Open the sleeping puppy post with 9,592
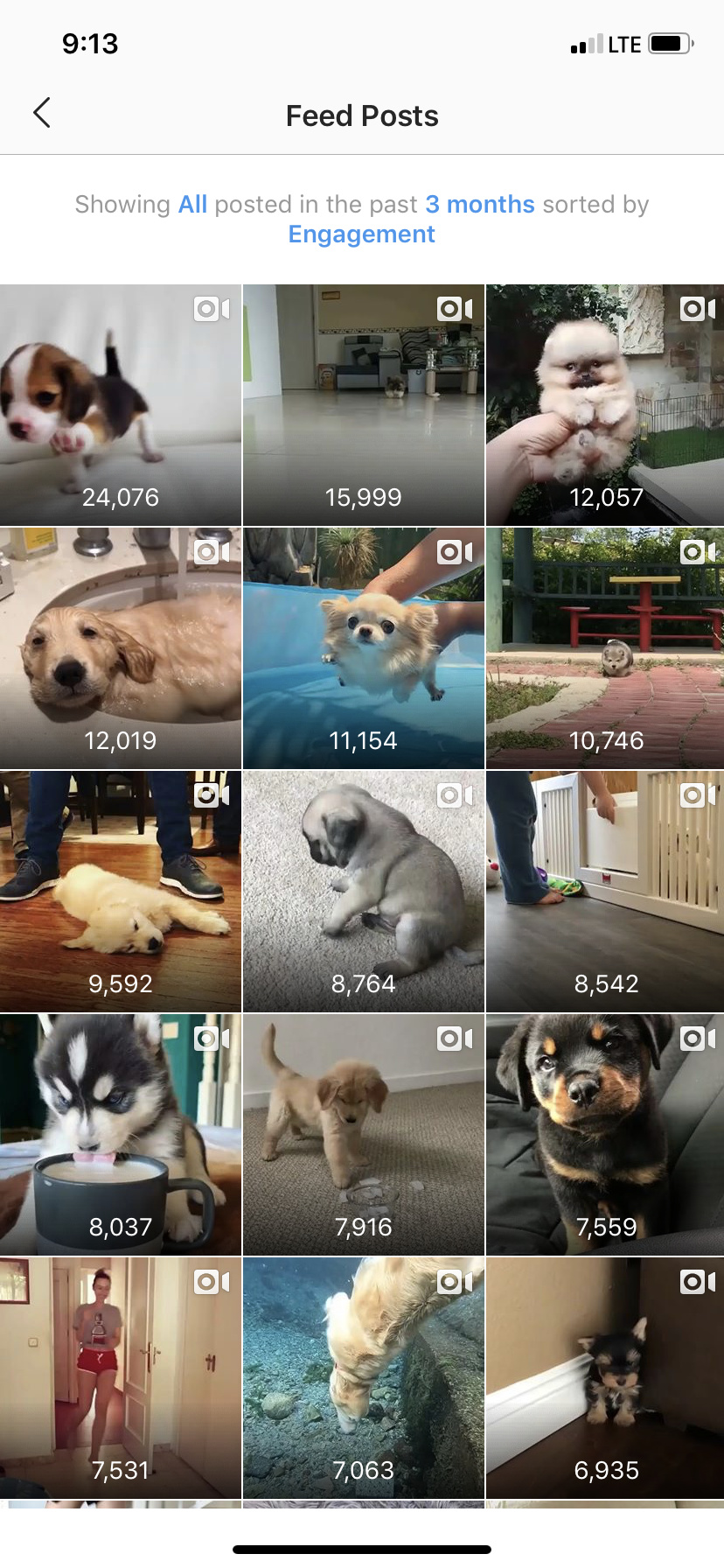The width and height of the screenshot is (724, 1568). 120,892
